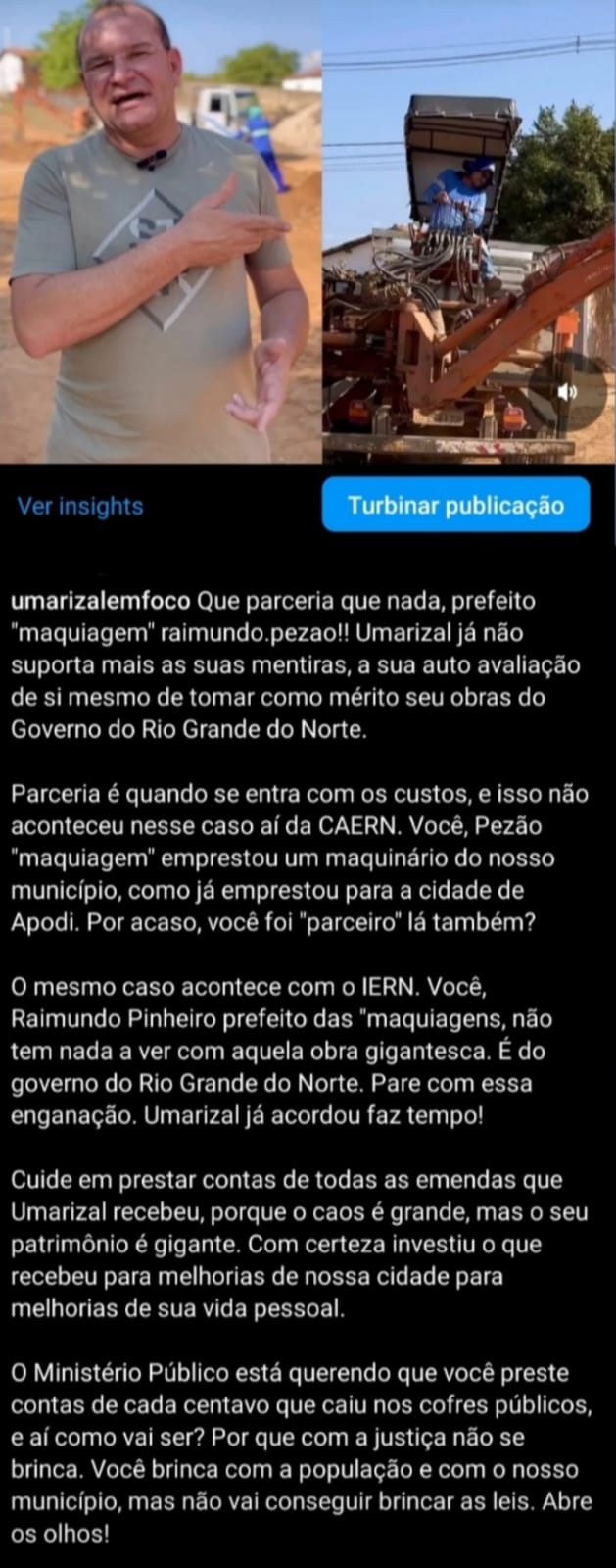Open the umarizalemfoco profile name
This screenshot has width=616, height=1568.
[x=102, y=601]
